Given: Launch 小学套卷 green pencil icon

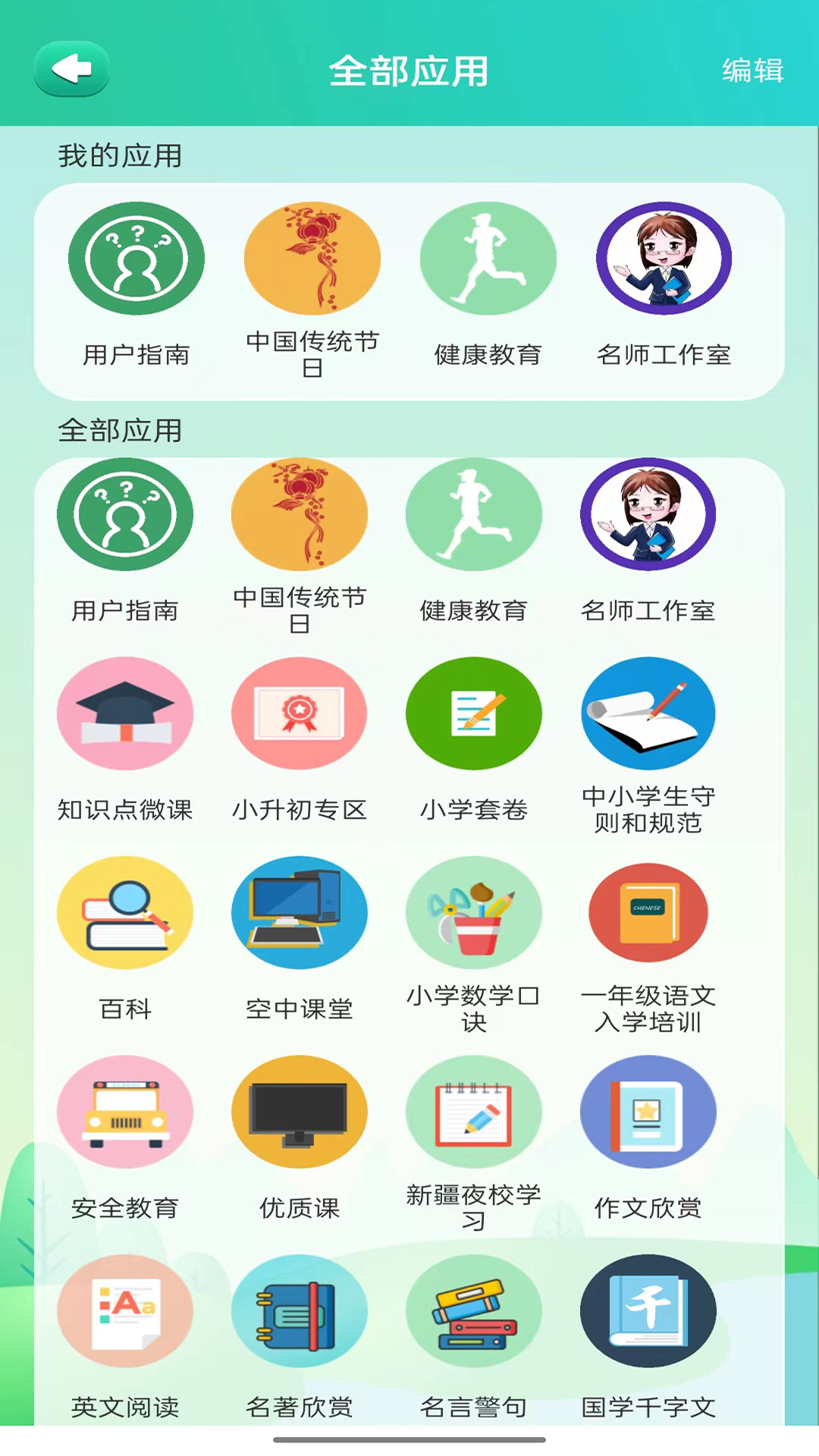Looking at the screenshot, I should tap(474, 713).
